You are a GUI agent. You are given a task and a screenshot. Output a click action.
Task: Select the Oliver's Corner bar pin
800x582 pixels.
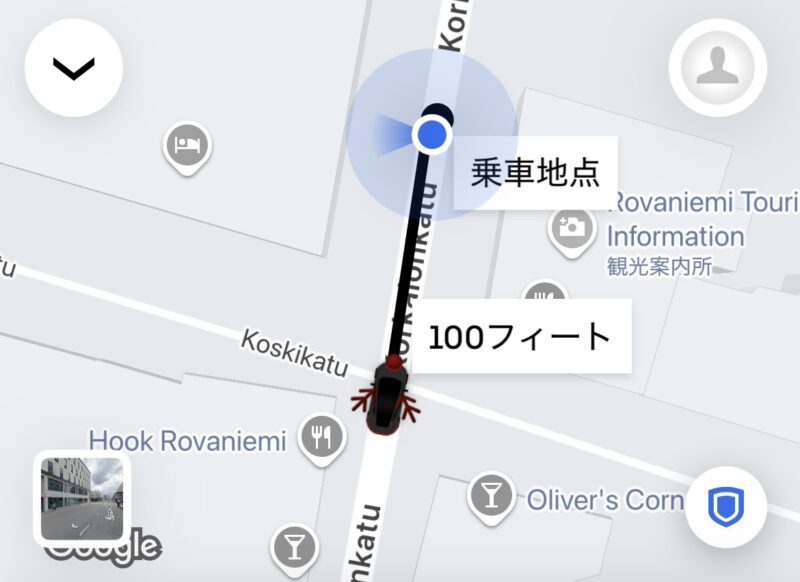pyautogui.click(x=490, y=494)
